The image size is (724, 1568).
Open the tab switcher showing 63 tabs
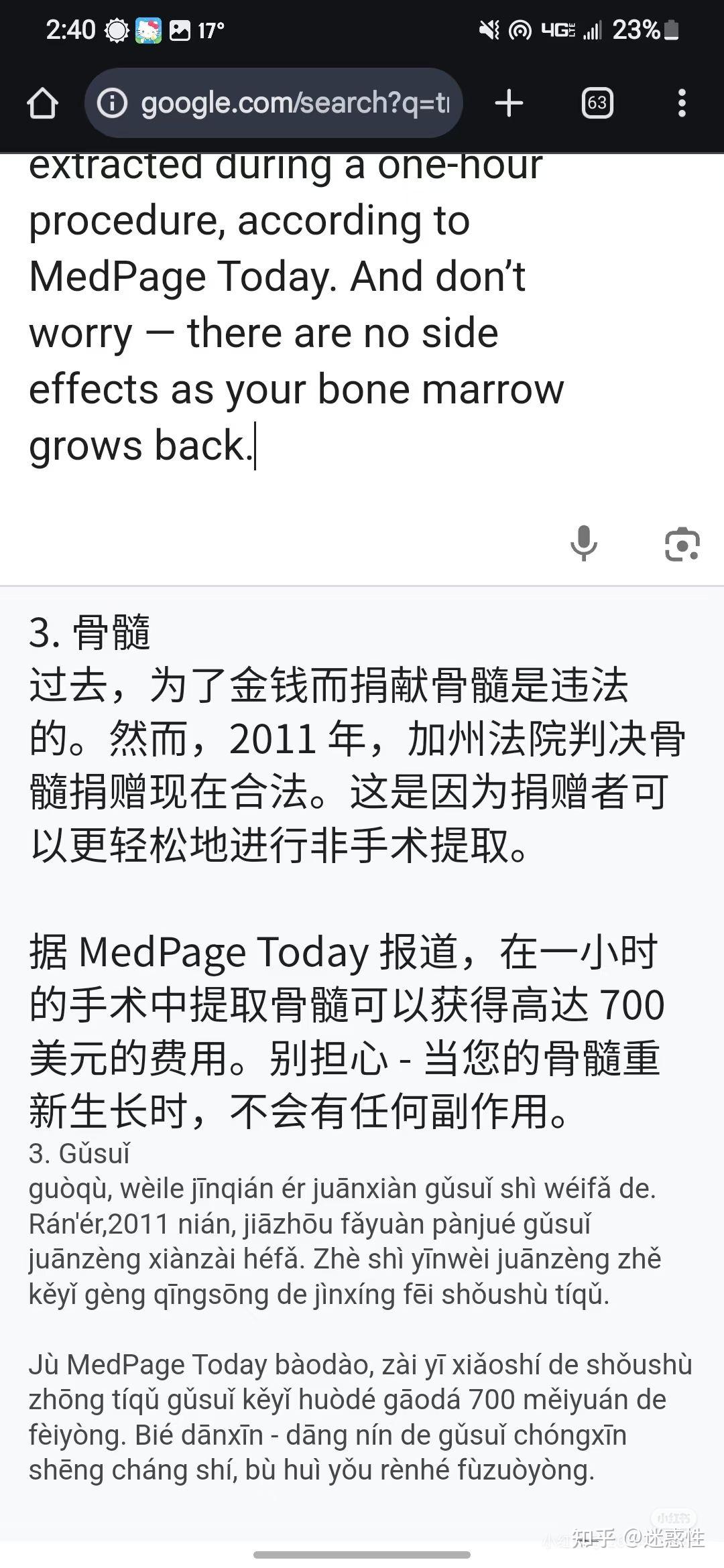coord(597,103)
